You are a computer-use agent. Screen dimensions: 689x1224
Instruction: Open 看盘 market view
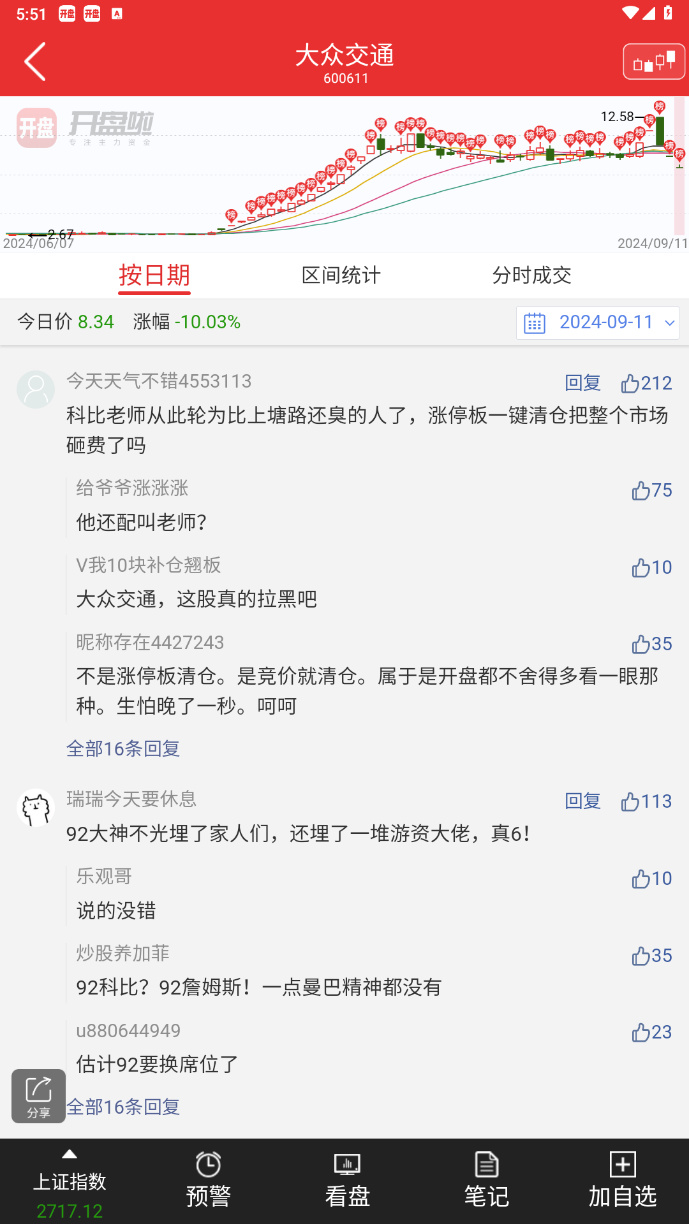pos(347,1180)
